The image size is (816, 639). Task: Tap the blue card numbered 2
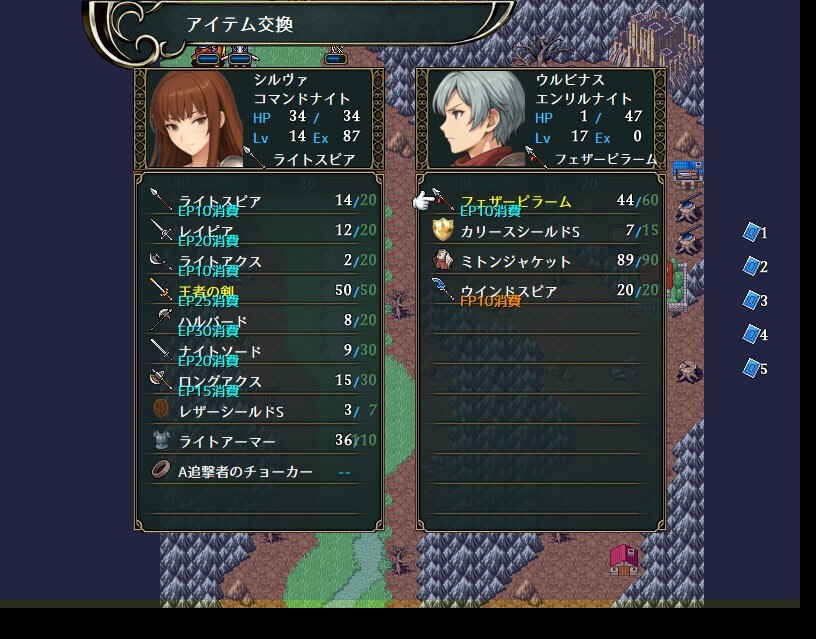point(753,266)
